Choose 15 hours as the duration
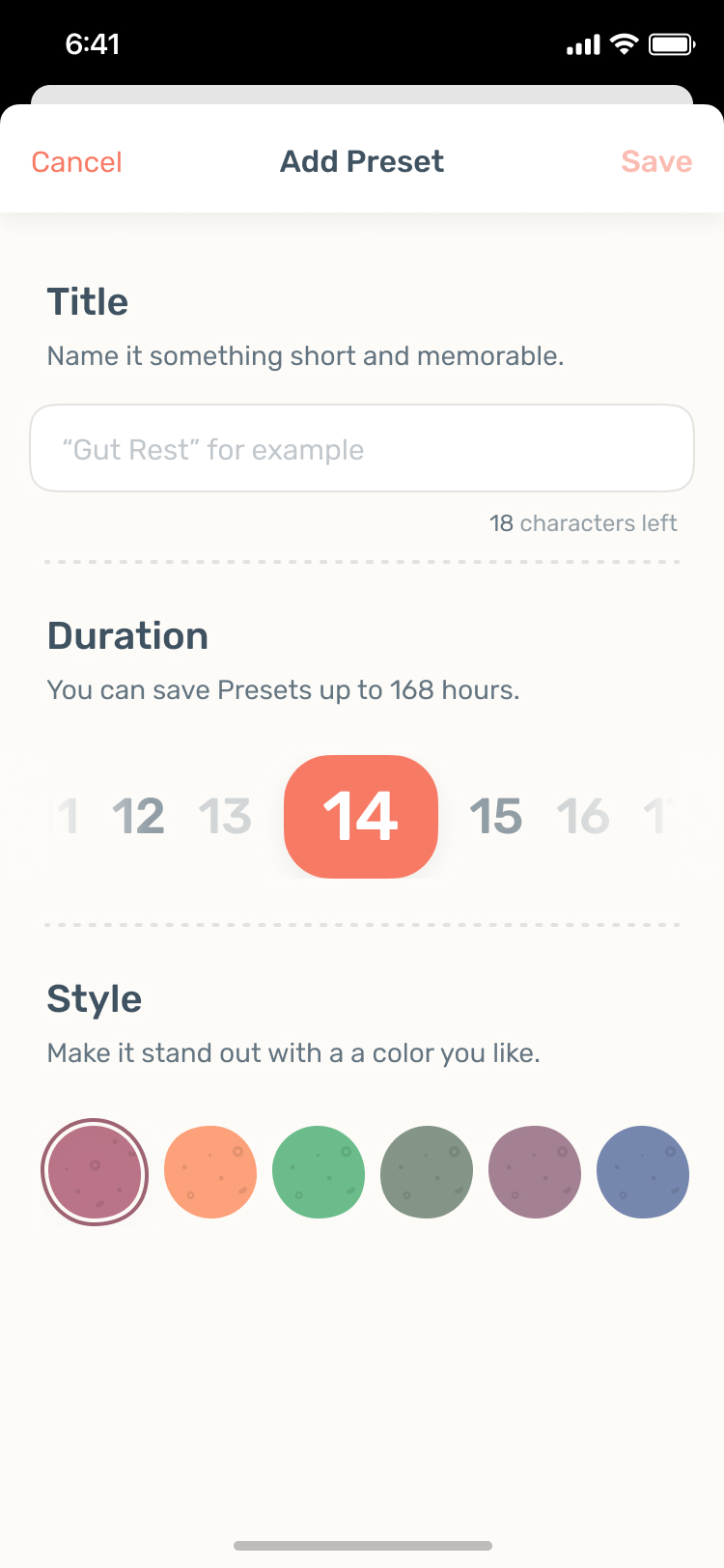724x1568 pixels. point(496,817)
